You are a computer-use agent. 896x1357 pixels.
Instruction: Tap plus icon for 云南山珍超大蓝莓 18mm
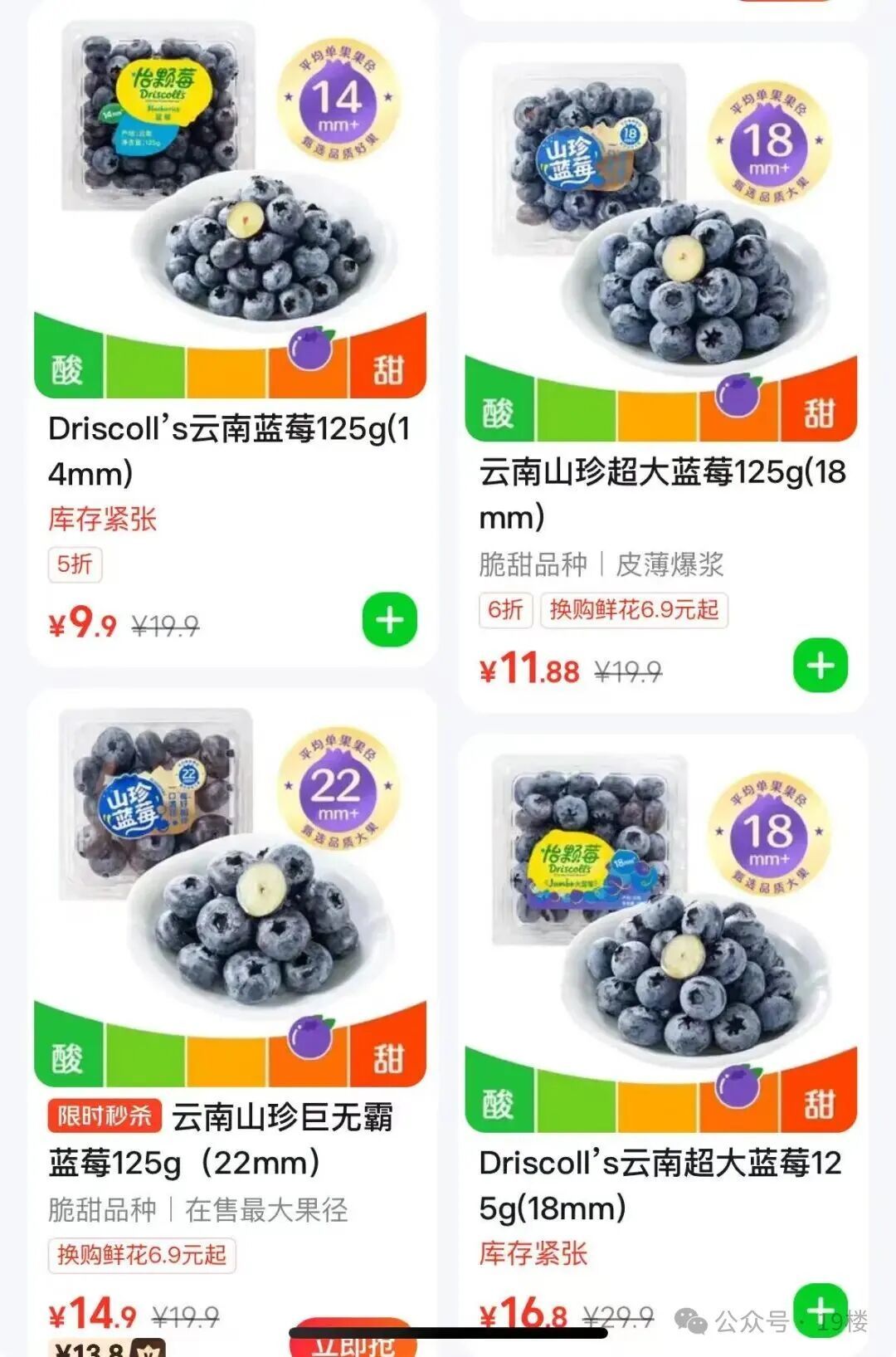pos(821,664)
